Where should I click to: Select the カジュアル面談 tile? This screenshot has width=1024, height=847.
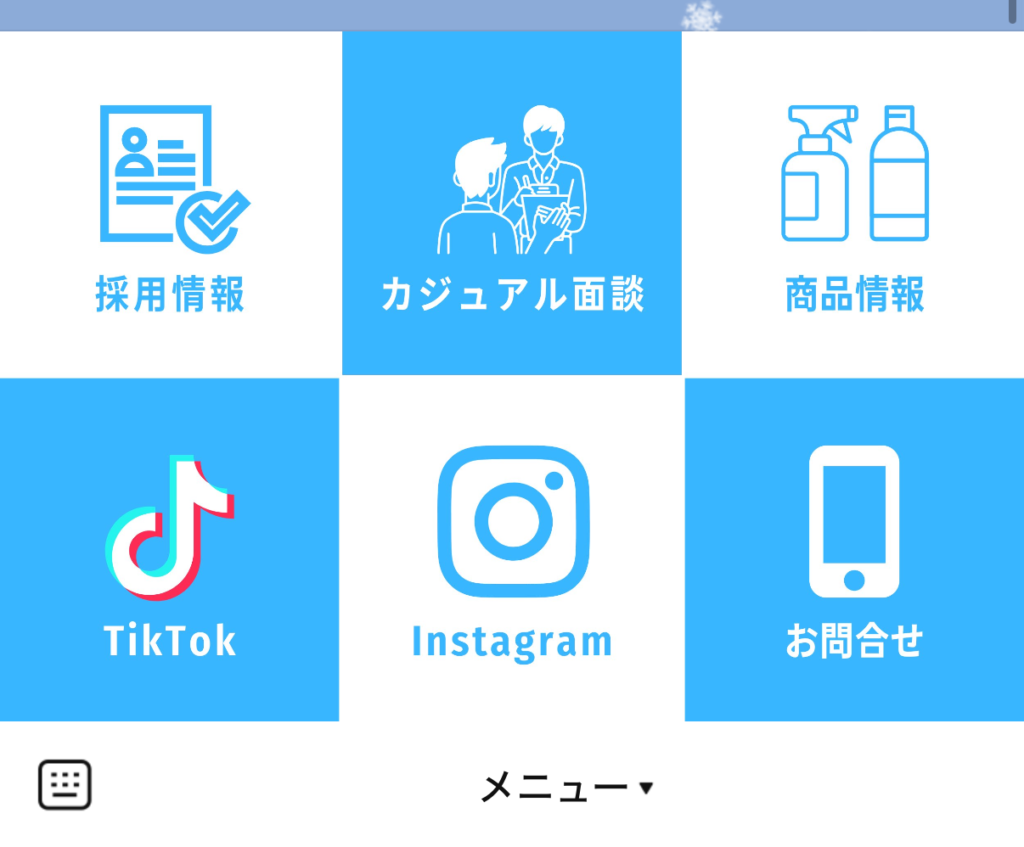coord(512,205)
